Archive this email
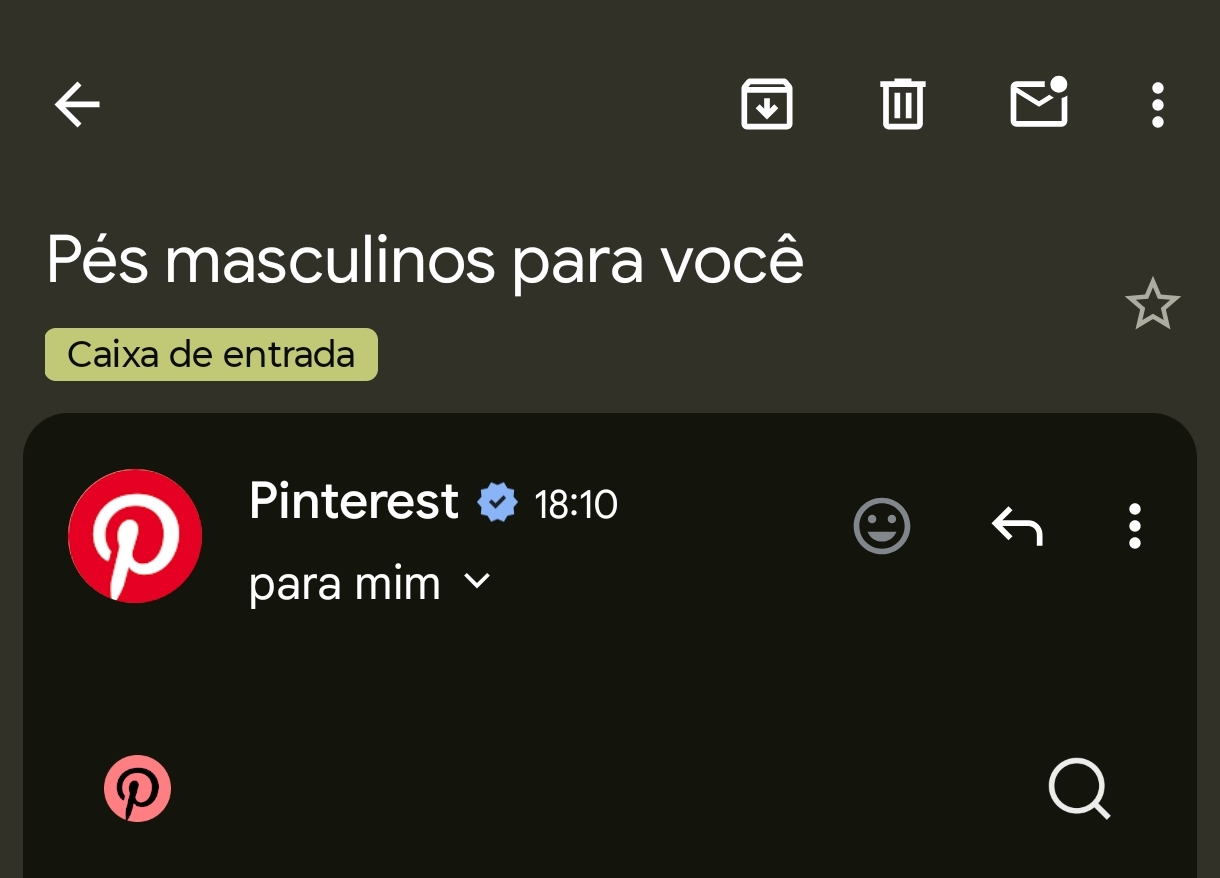Image resolution: width=1220 pixels, height=878 pixels. point(767,104)
